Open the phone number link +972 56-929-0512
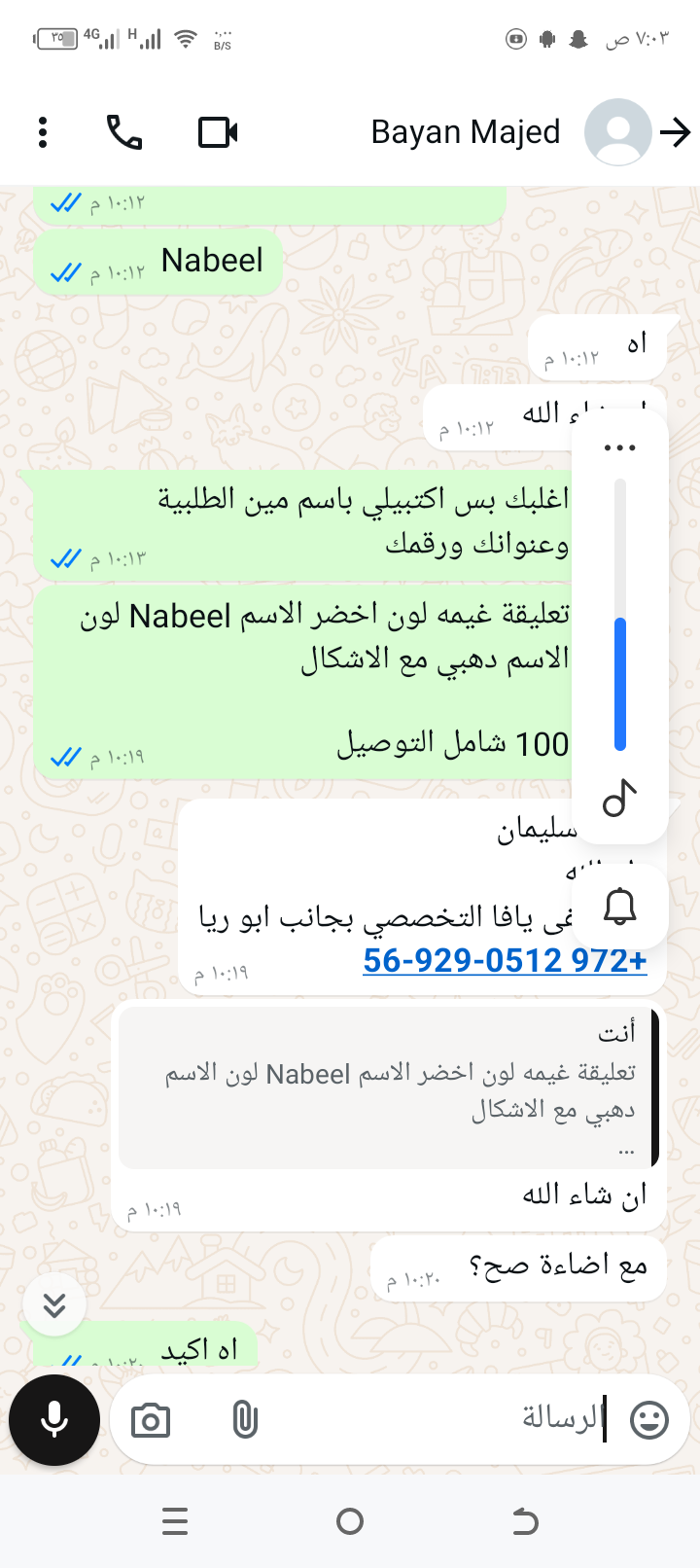 505,960
